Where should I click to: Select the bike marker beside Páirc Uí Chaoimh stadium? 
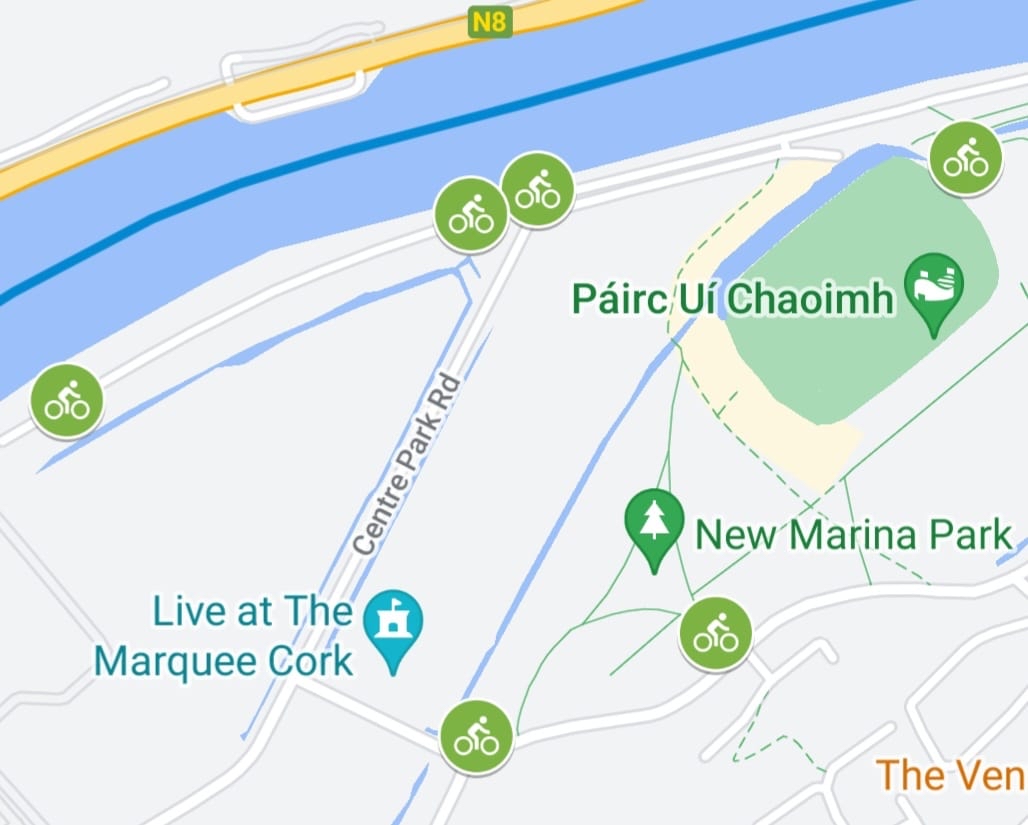coord(965,158)
